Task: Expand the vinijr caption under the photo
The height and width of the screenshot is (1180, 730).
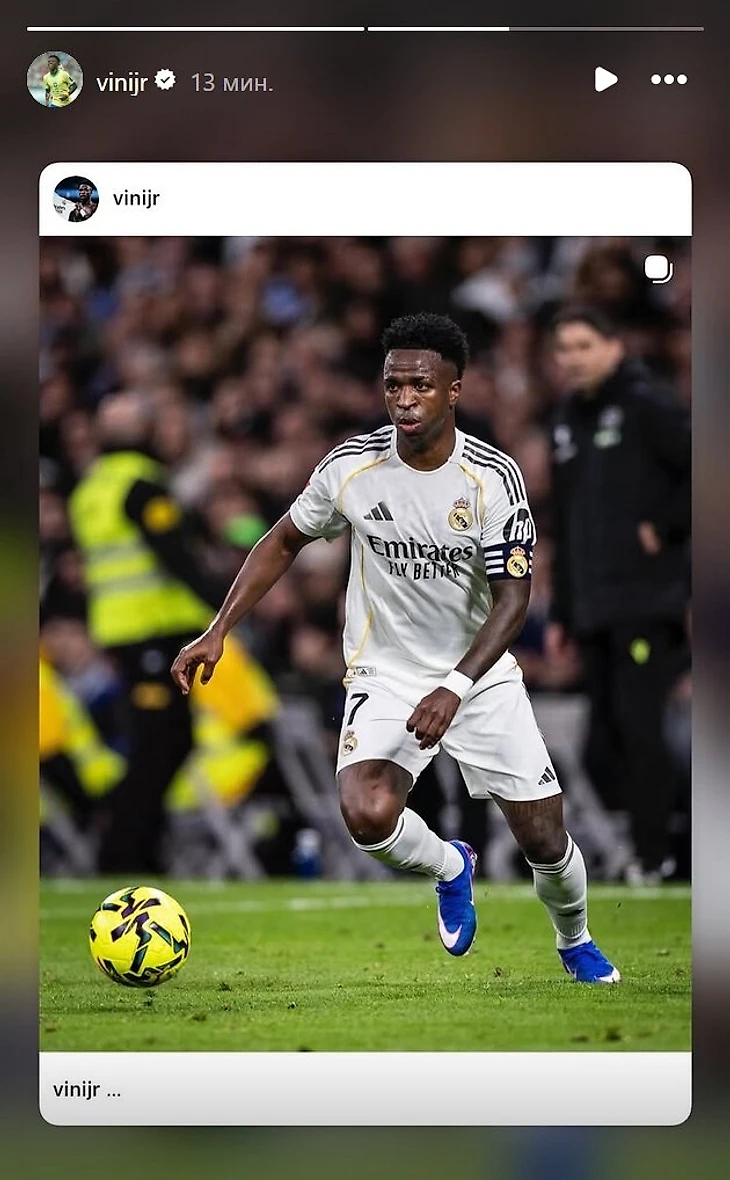Action: pyautogui.click(x=113, y=1090)
